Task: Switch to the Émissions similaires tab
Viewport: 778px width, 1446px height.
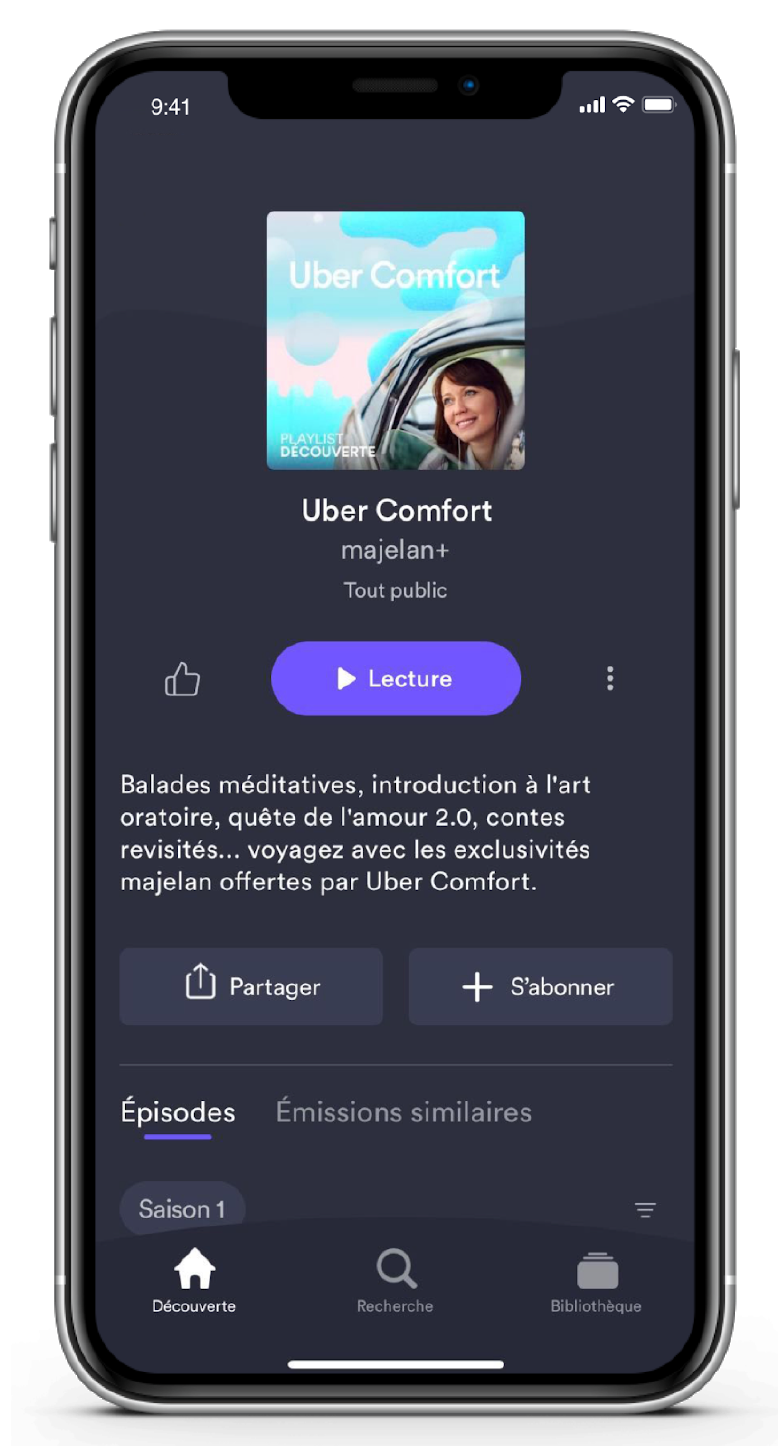Action: point(403,1112)
